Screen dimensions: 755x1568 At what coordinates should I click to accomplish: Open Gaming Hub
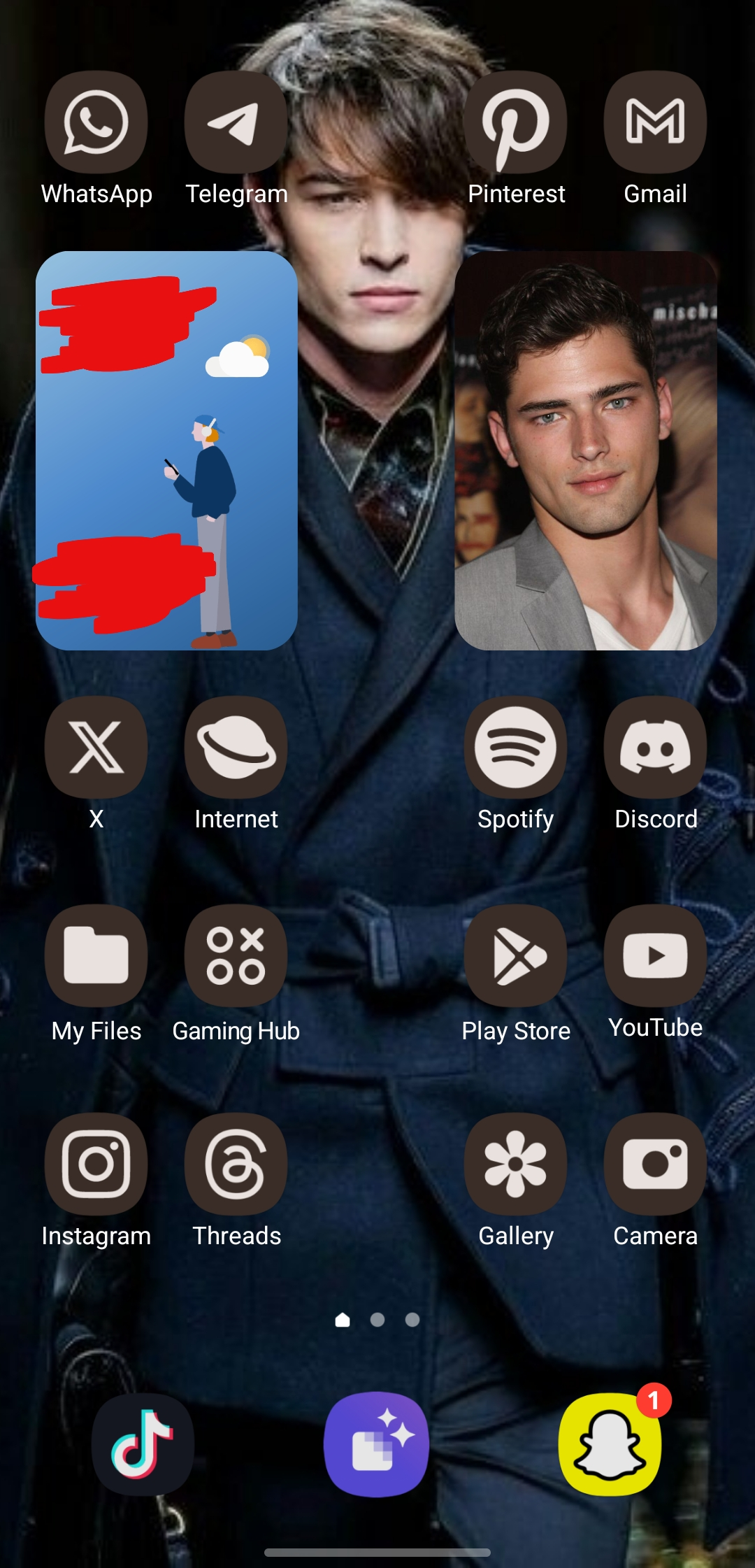click(x=236, y=956)
